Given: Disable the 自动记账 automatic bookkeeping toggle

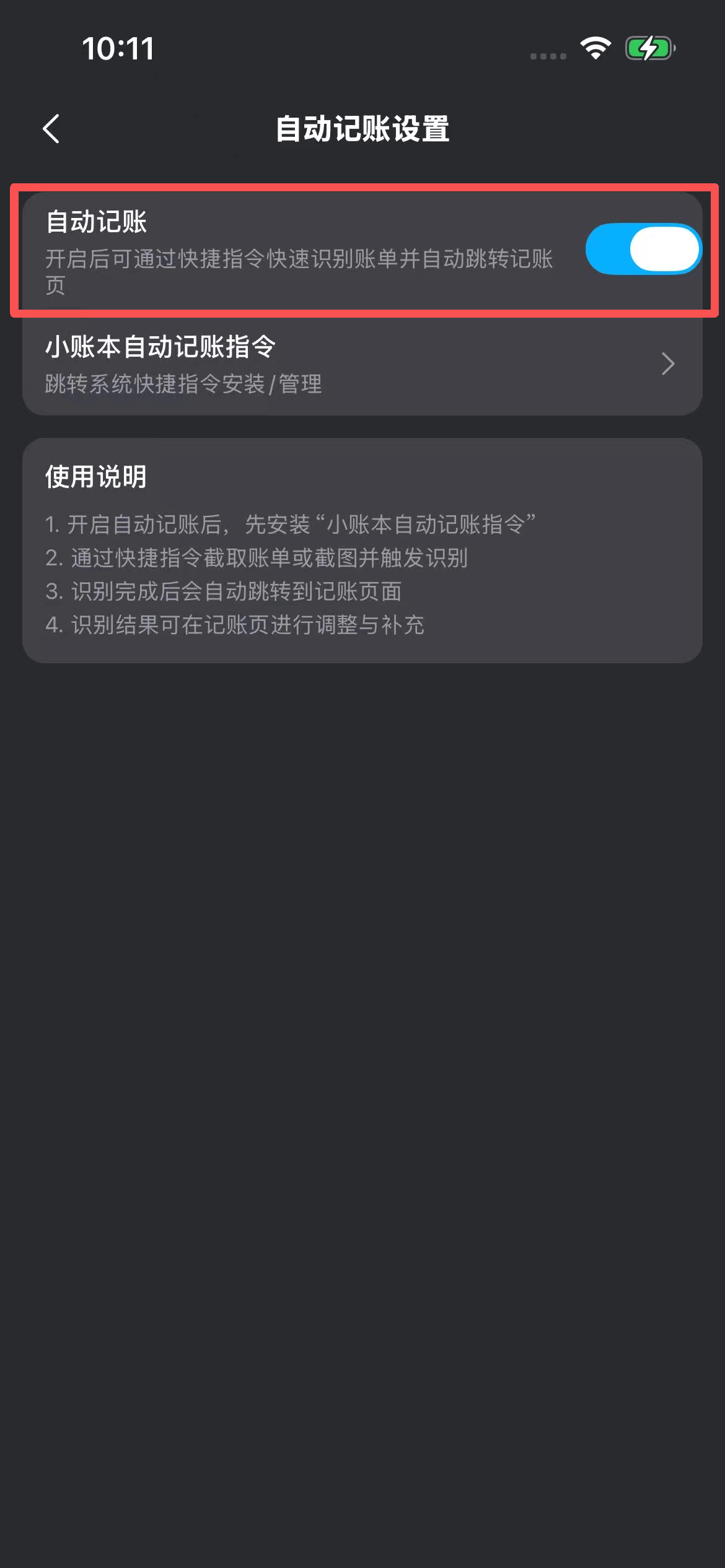Looking at the screenshot, I should point(644,248).
